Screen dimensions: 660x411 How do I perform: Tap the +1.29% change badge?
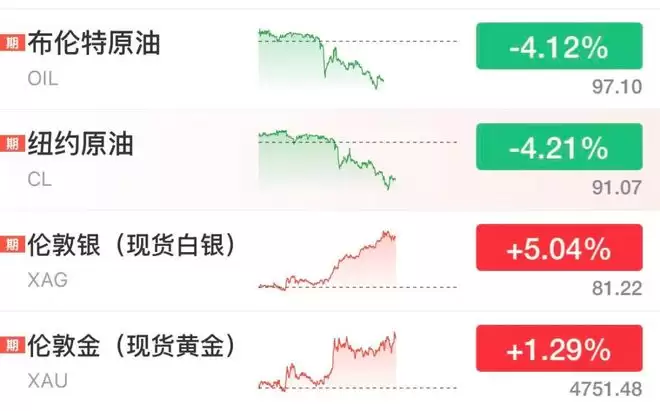[x=559, y=348]
